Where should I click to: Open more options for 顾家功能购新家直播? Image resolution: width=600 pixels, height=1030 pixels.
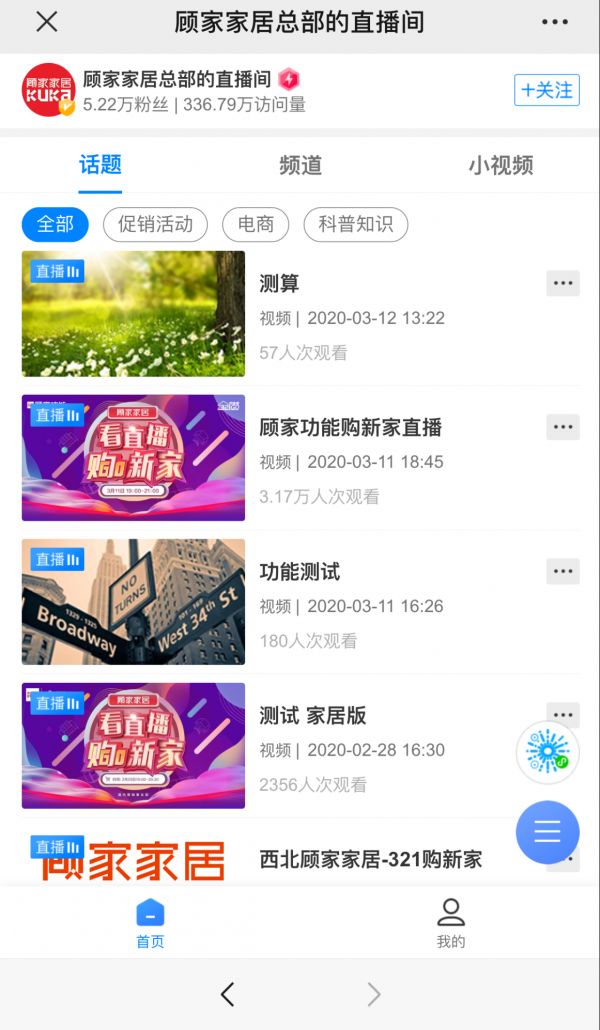[x=563, y=428]
